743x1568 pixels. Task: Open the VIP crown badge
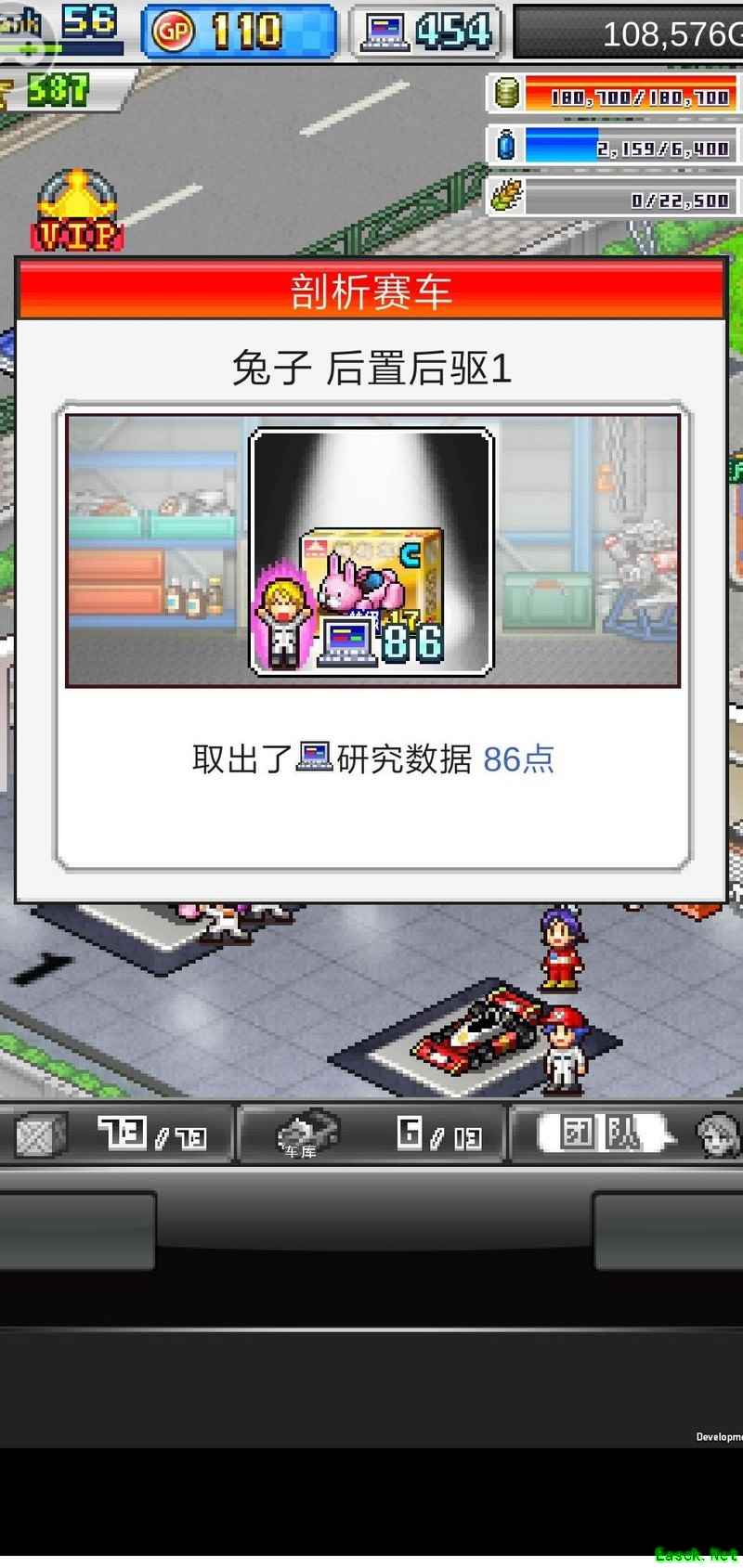coord(77,213)
